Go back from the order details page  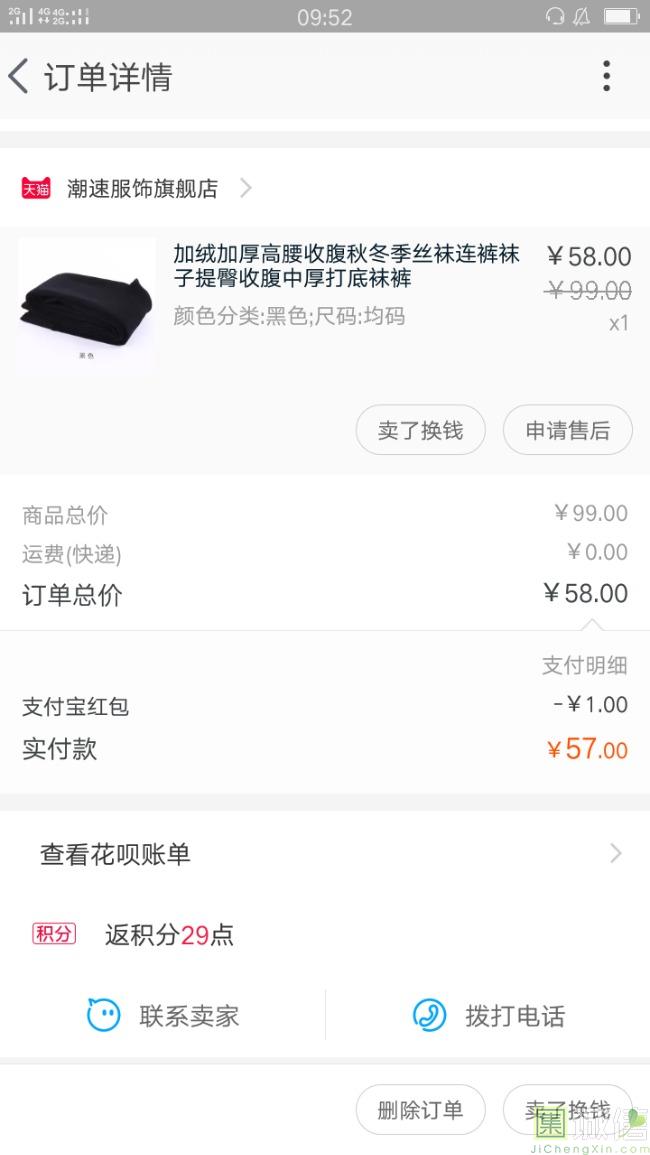tap(20, 77)
